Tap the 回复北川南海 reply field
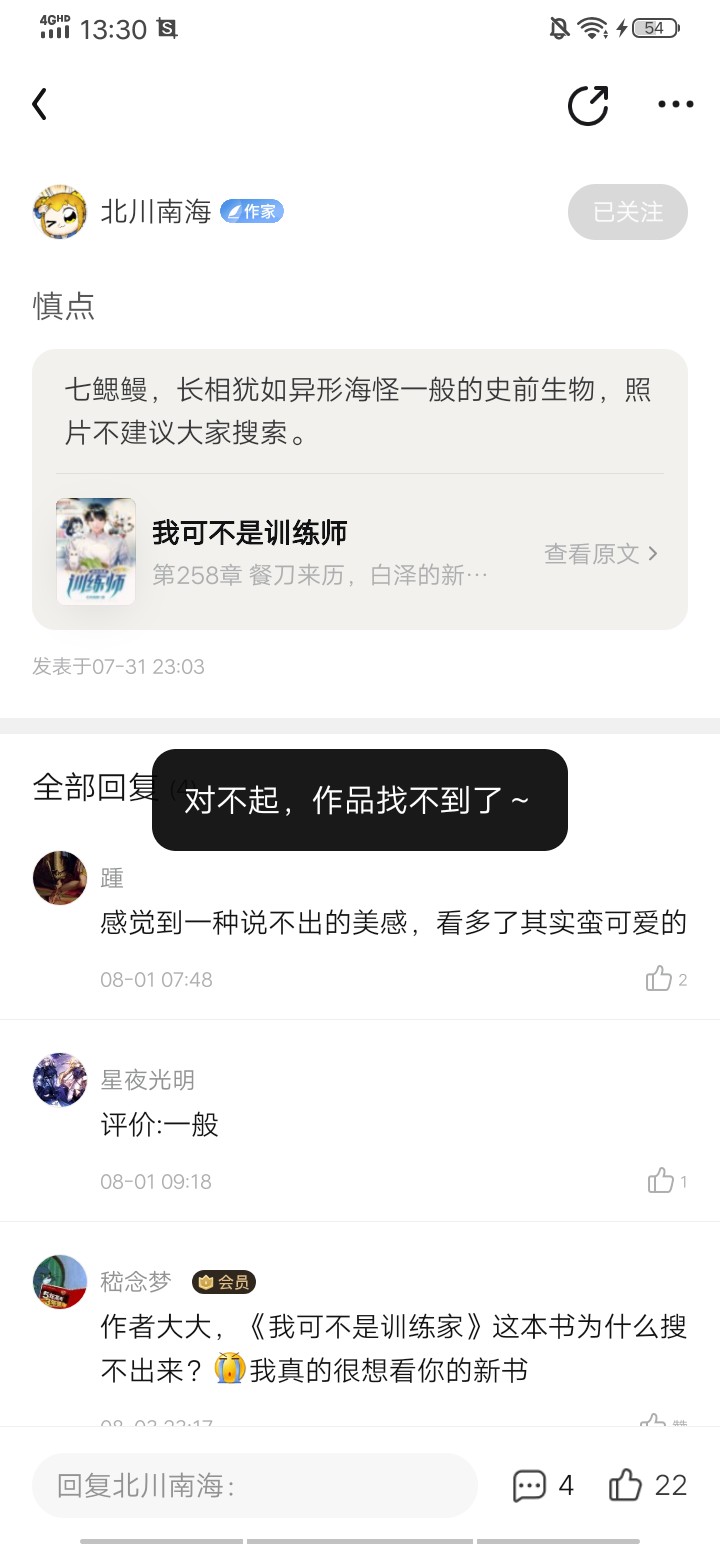 pyautogui.click(x=255, y=1486)
